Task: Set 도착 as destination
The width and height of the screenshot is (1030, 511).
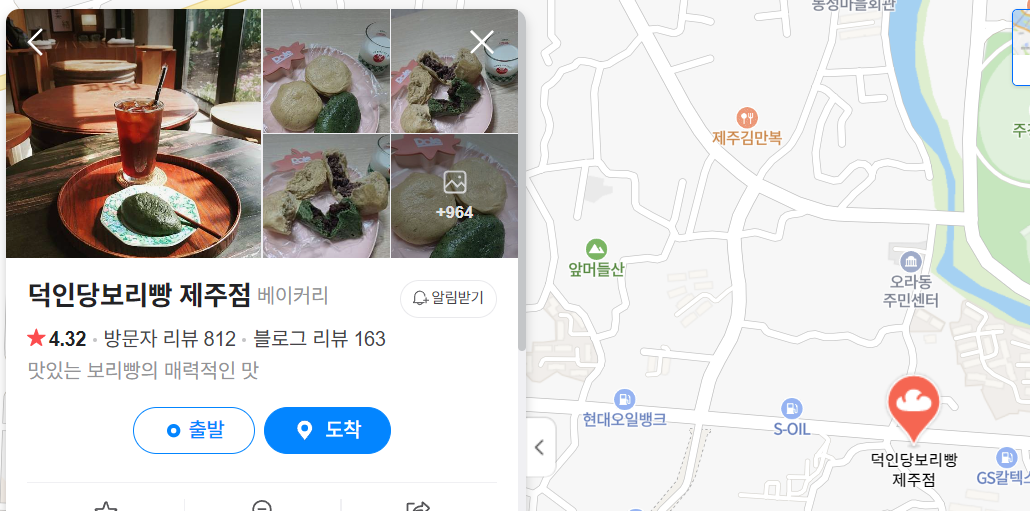Action: pos(327,431)
